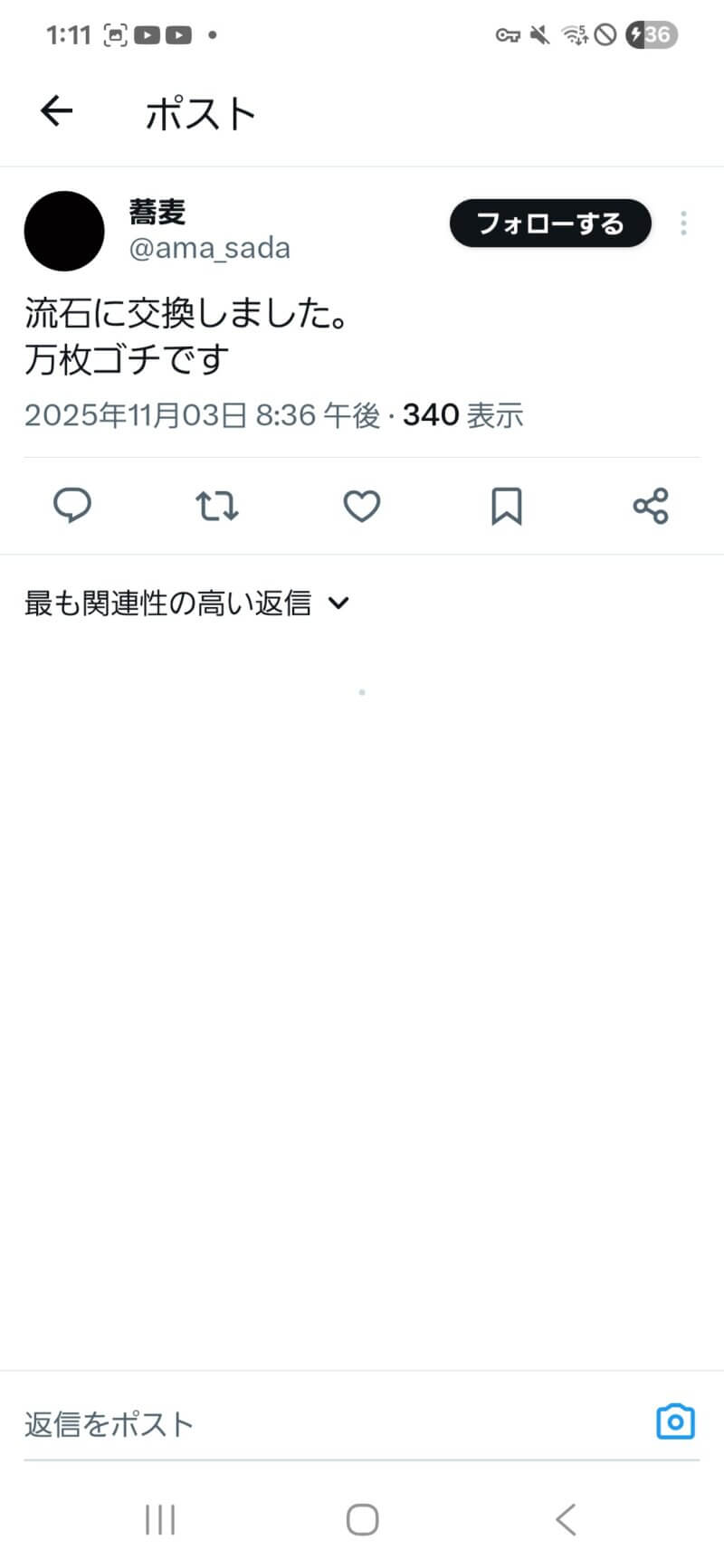Open the @ama_sada handle
This screenshot has height=1568, width=724.
209,248
